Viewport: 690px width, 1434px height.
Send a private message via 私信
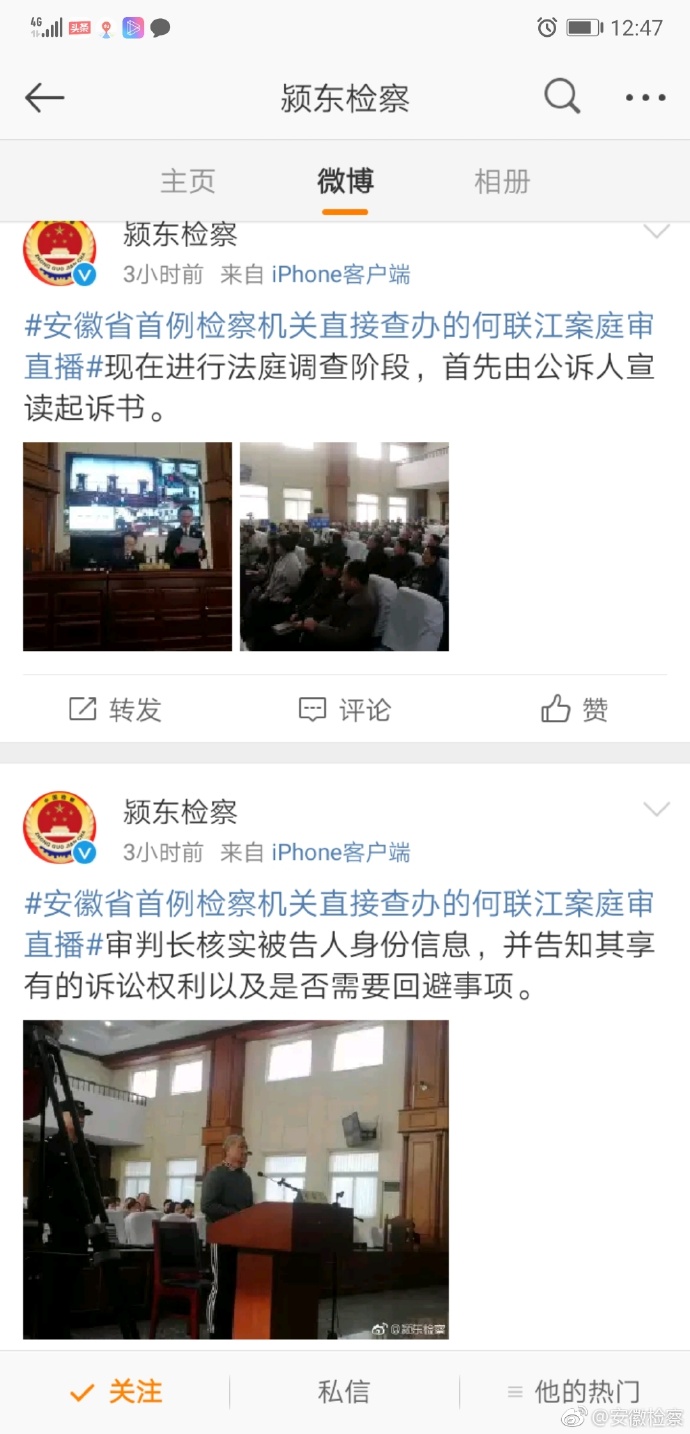[344, 1391]
